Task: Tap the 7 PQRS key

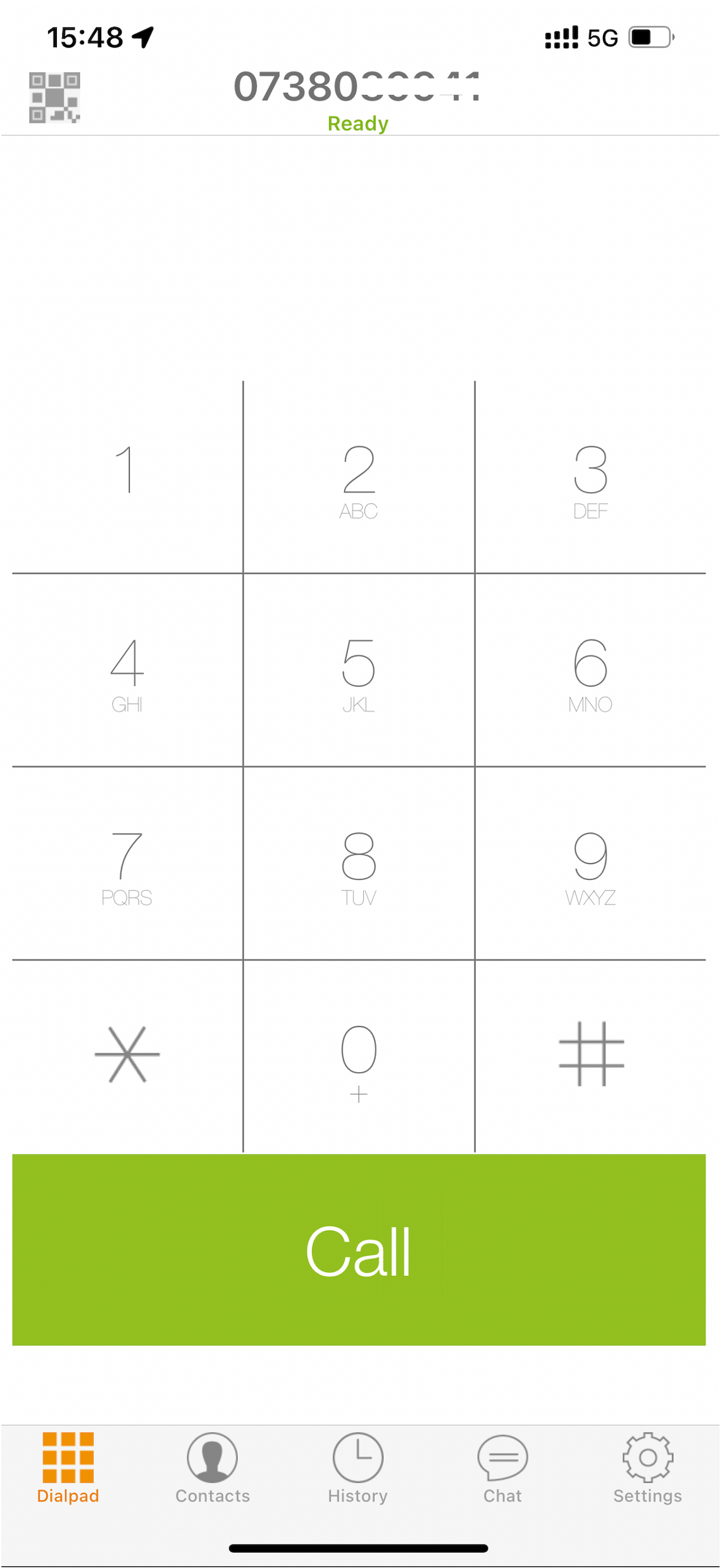Action: pyautogui.click(x=127, y=863)
